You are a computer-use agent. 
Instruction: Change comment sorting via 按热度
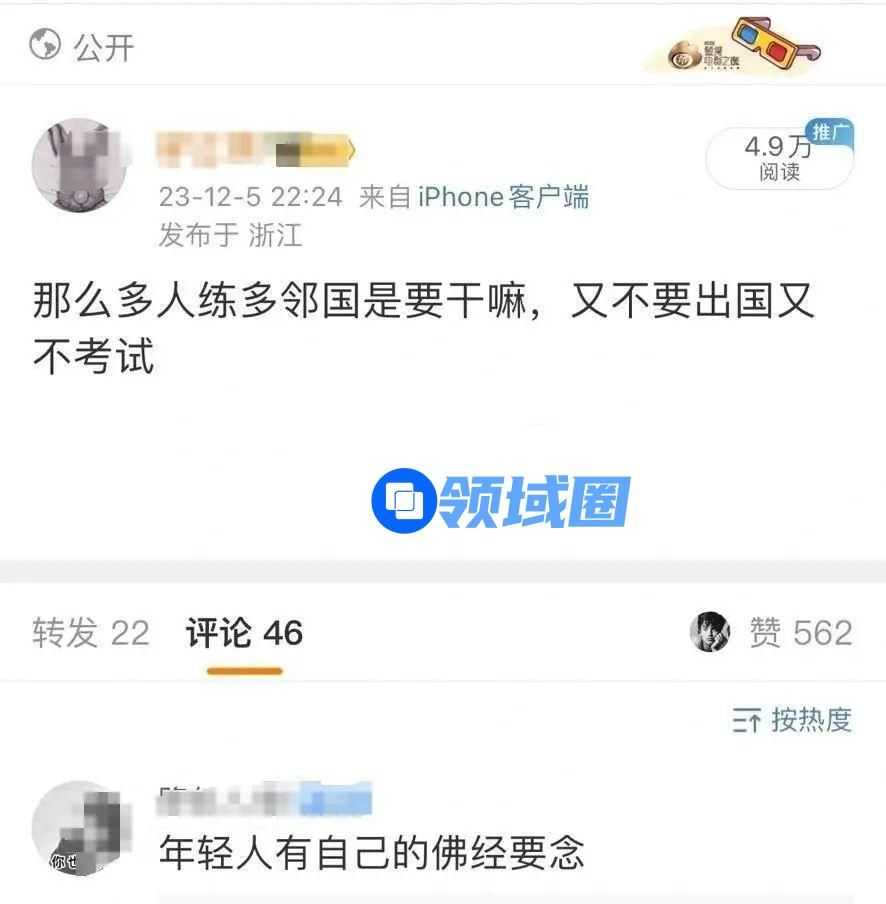click(x=792, y=719)
